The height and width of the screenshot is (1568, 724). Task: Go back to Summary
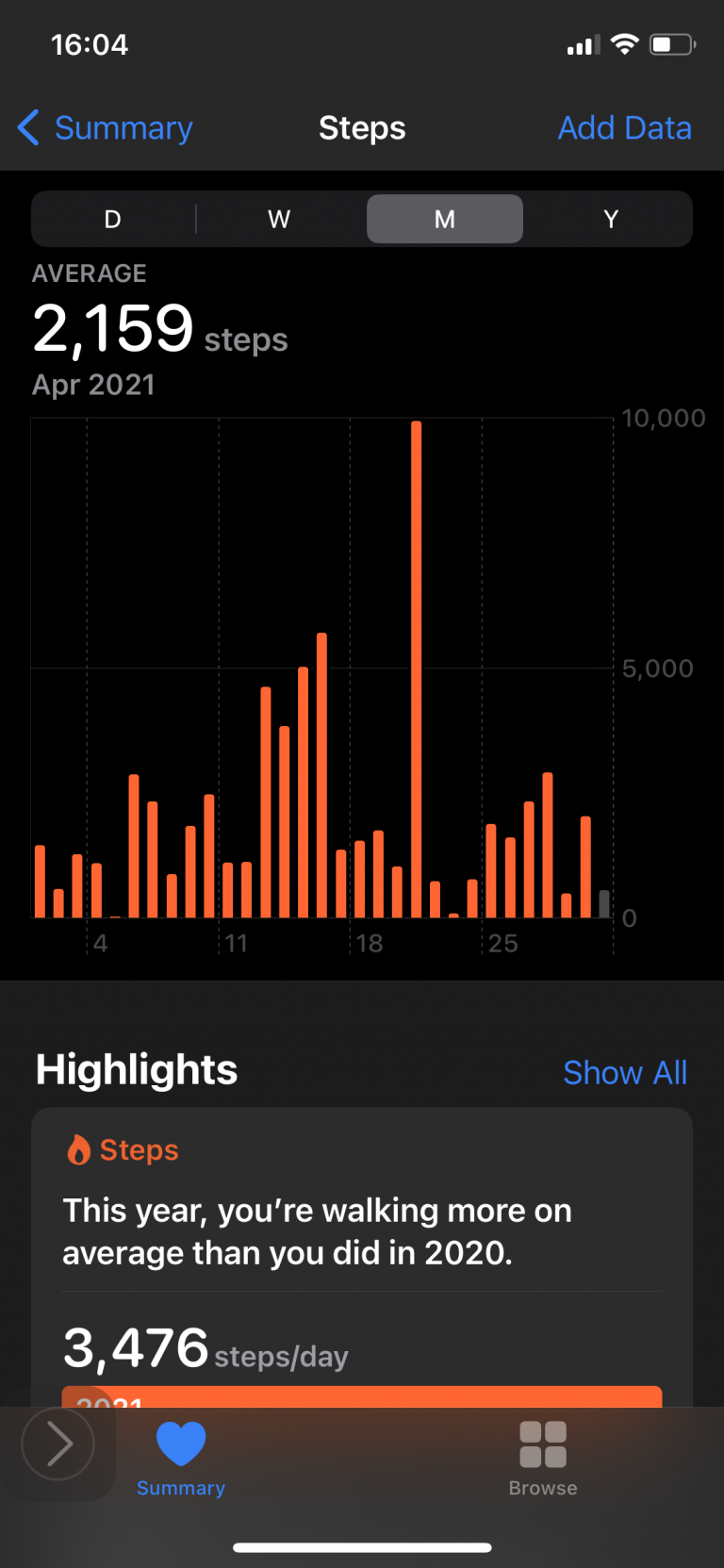tap(106, 127)
